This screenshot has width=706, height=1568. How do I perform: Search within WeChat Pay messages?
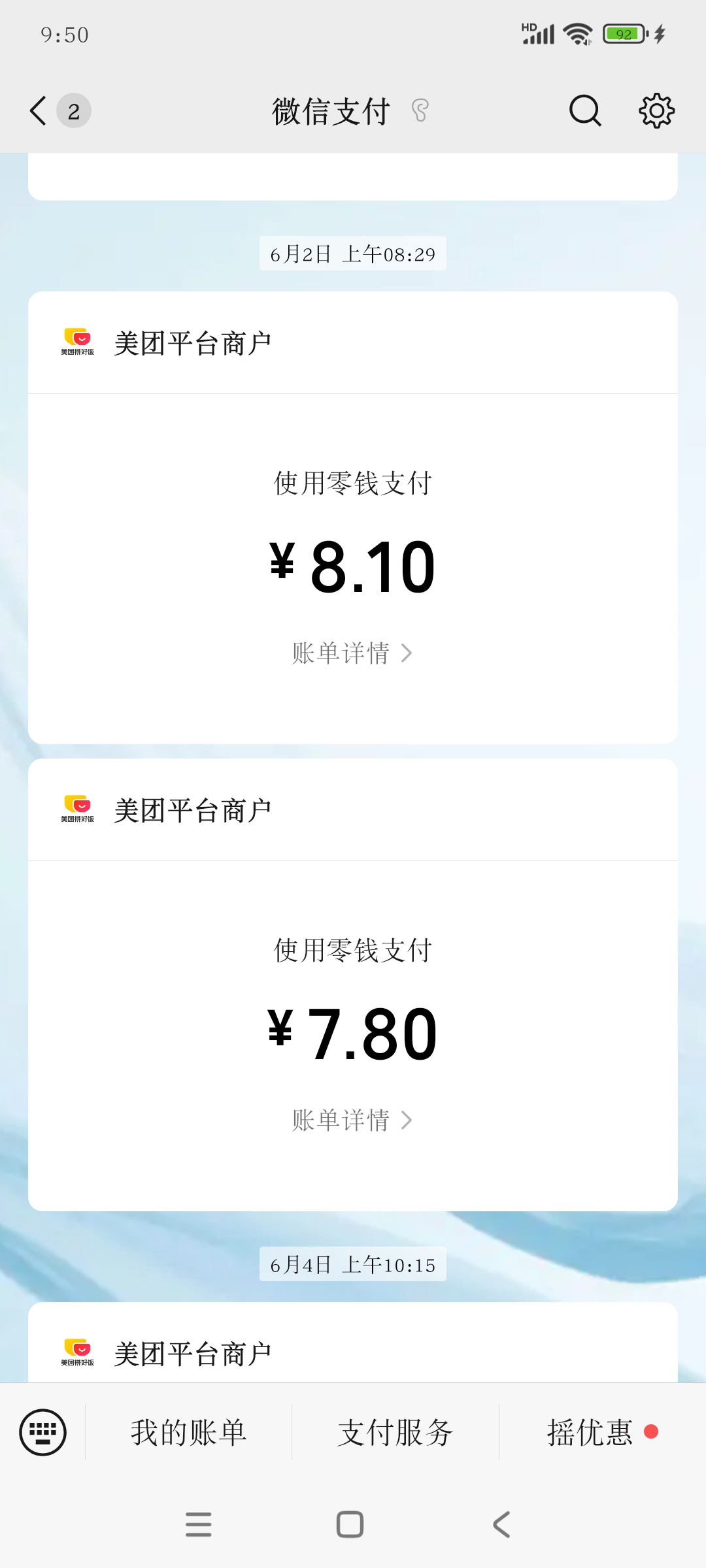584,110
